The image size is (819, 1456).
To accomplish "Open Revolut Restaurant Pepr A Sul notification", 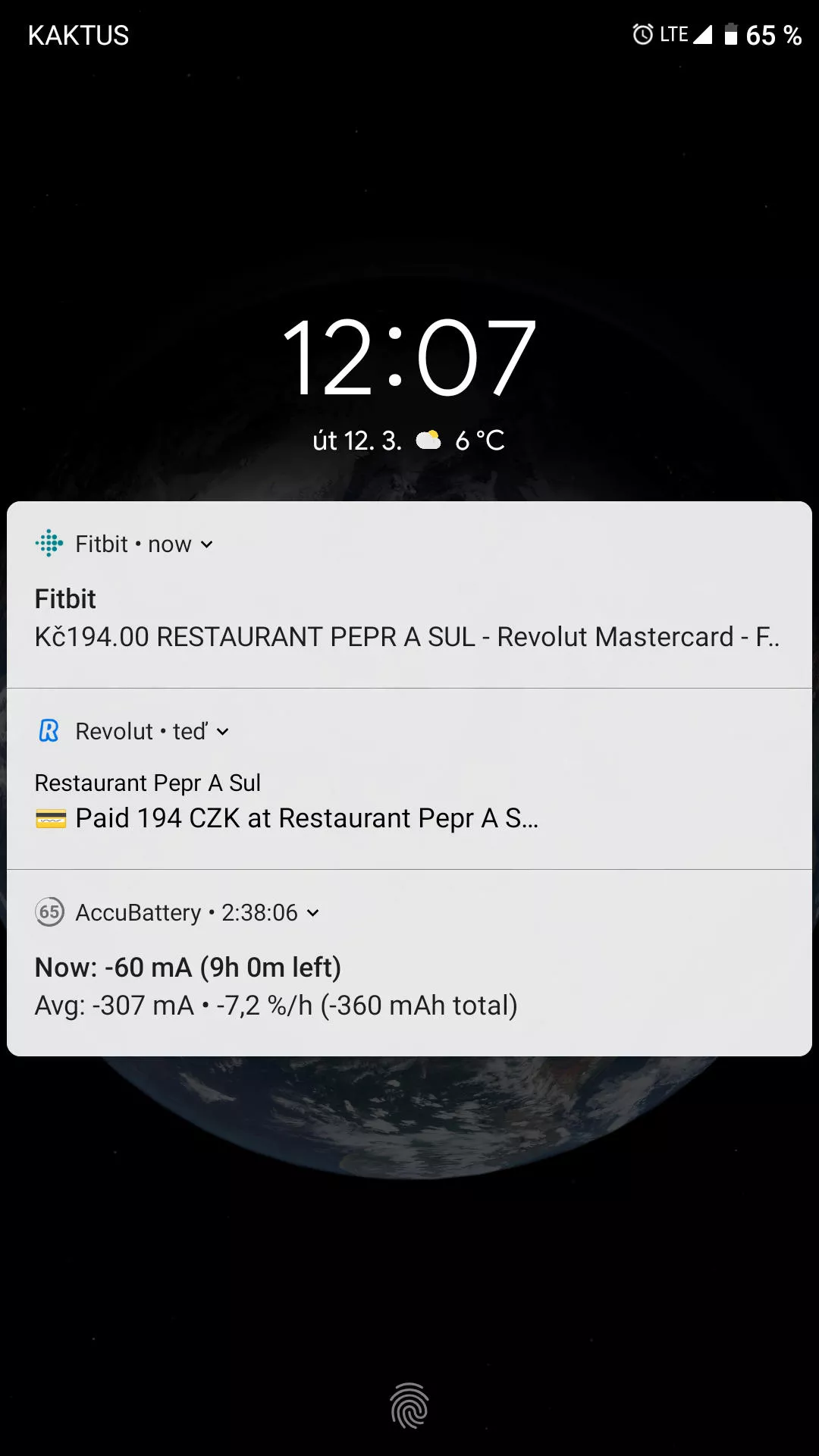I will (409, 779).
